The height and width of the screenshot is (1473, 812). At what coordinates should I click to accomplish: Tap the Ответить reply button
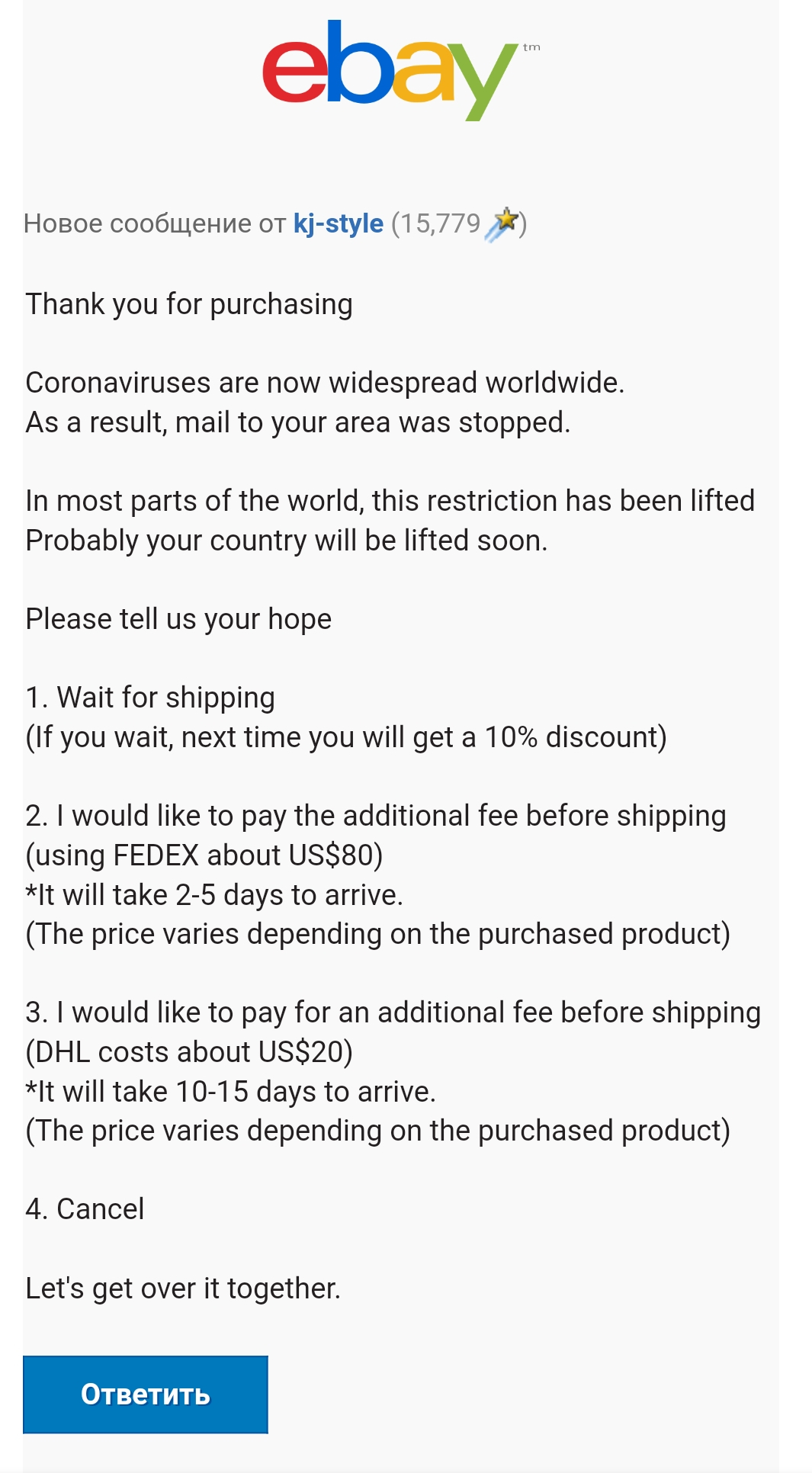click(x=146, y=1394)
